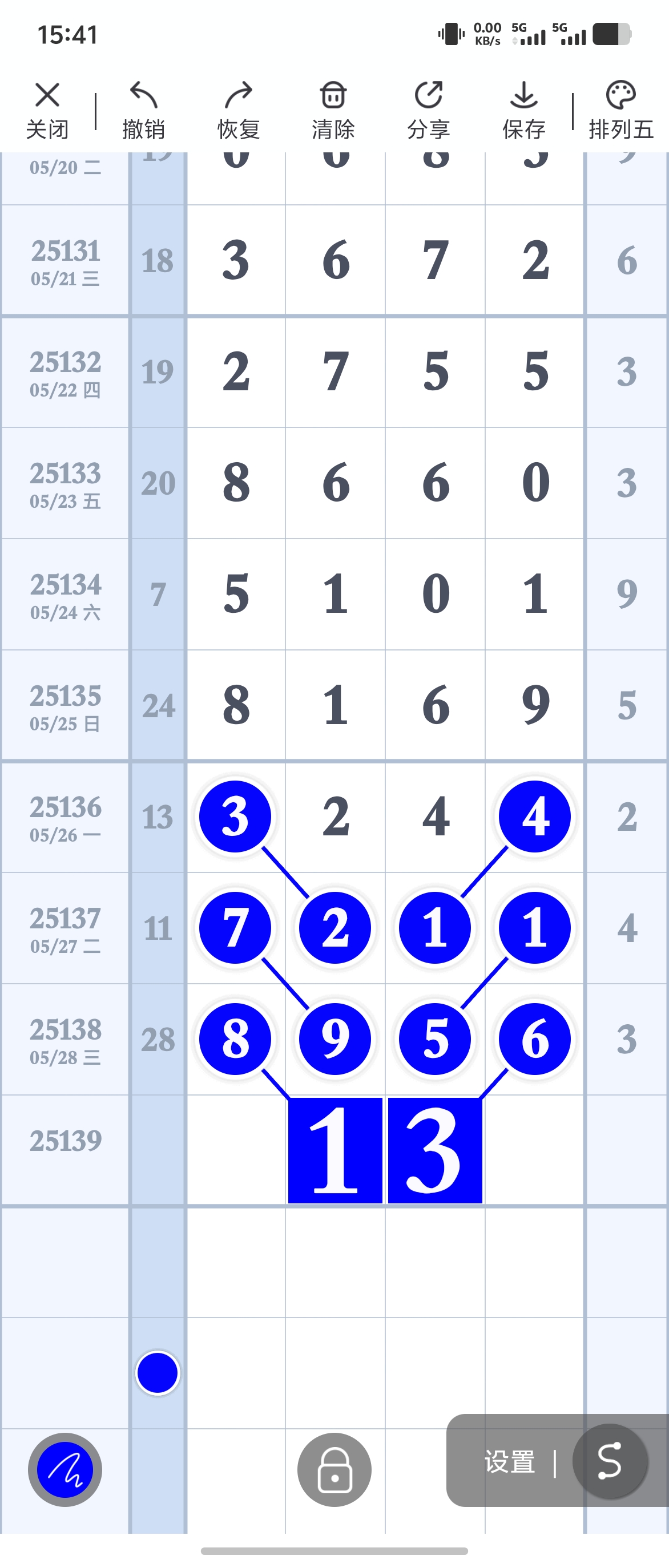
Task: Open 设置 settings
Action: 510,1461
